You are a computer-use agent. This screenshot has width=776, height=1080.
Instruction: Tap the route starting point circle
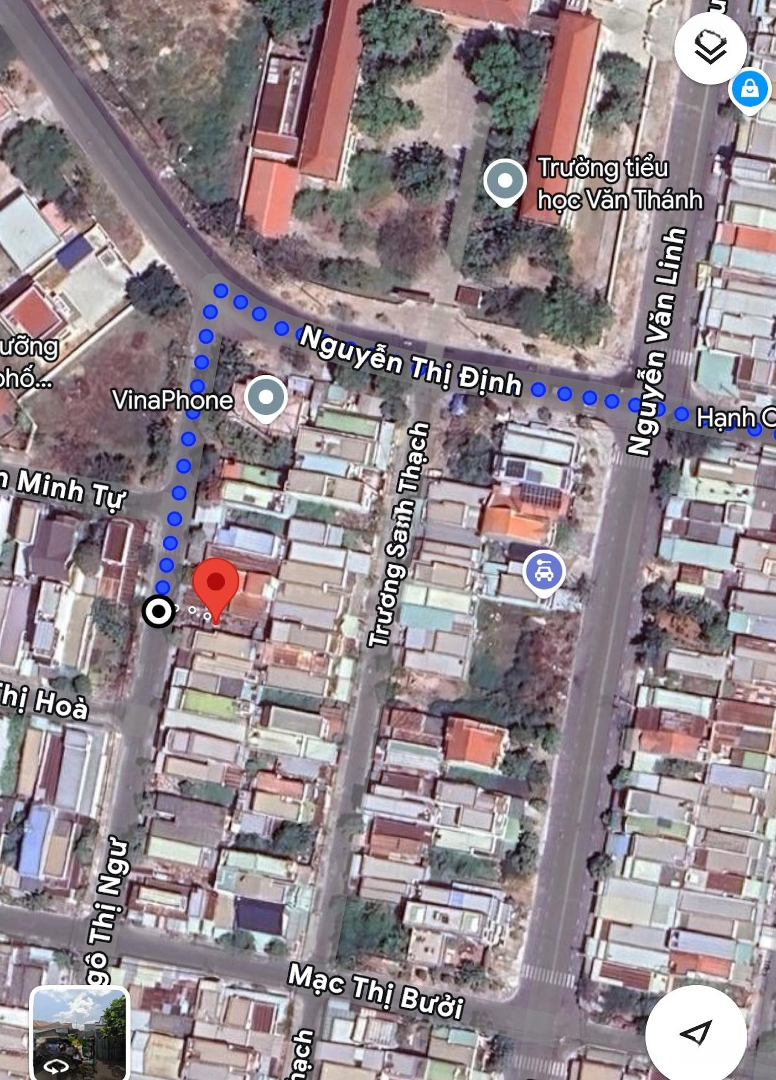(x=157, y=611)
